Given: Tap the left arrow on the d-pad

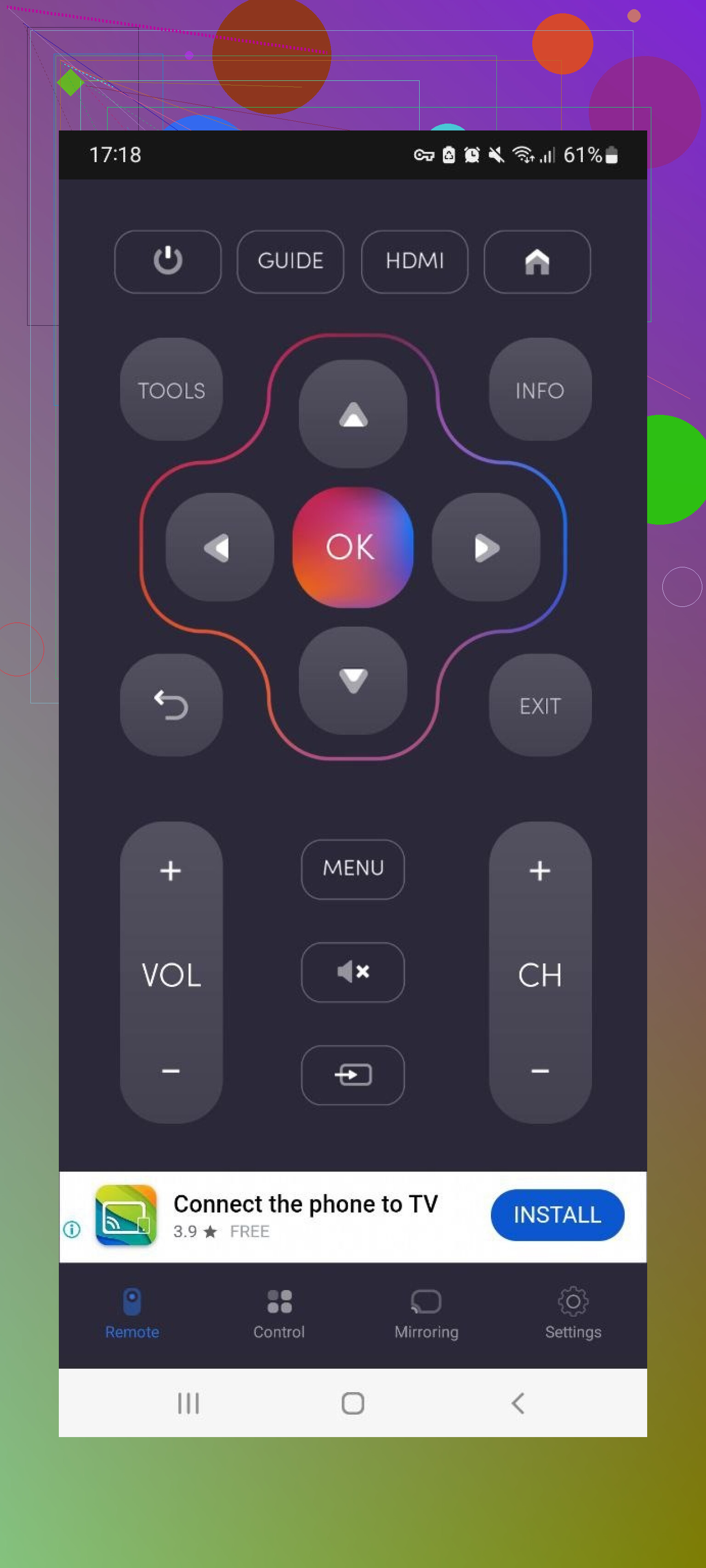Looking at the screenshot, I should pyautogui.click(x=219, y=547).
